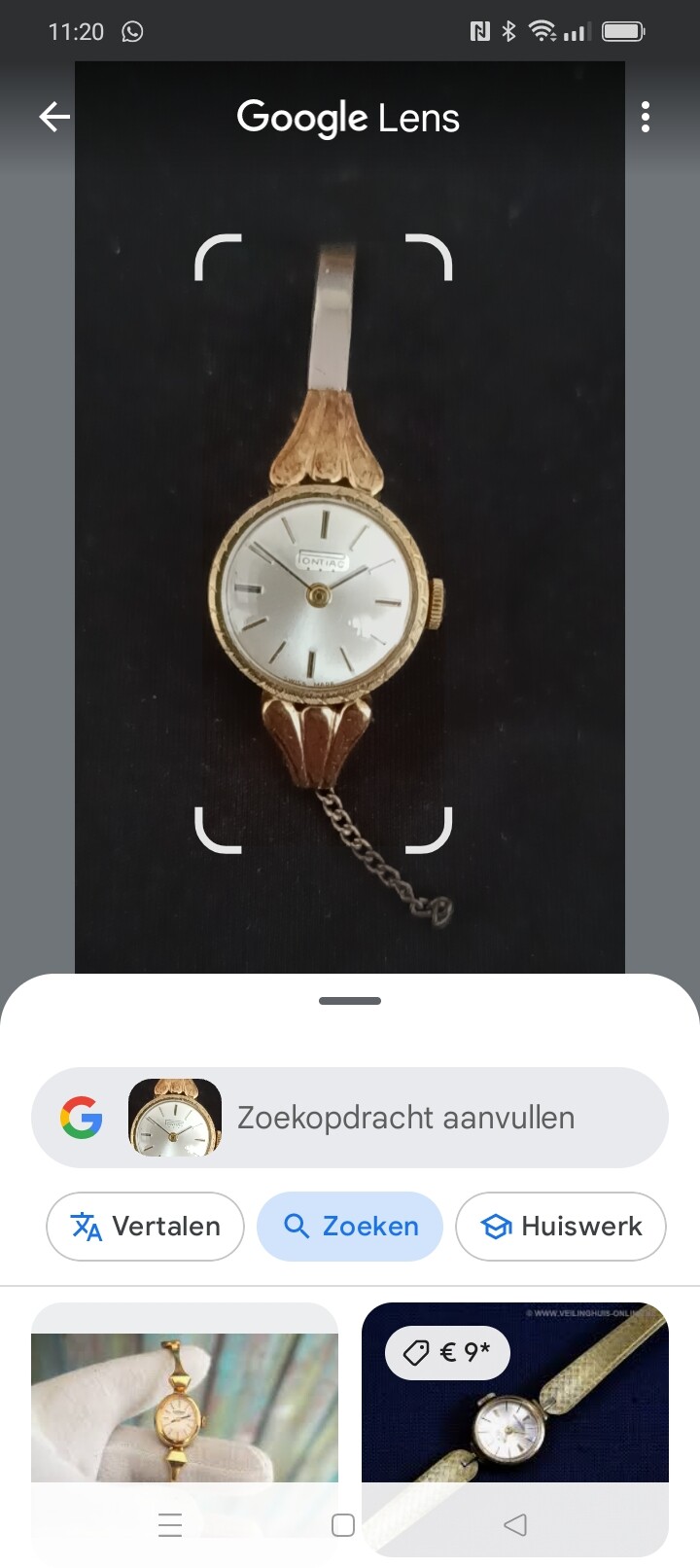Open the three-dot overflow menu
The width and height of the screenshot is (700, 1568).
pyautogui.click(x=646, y=118)
